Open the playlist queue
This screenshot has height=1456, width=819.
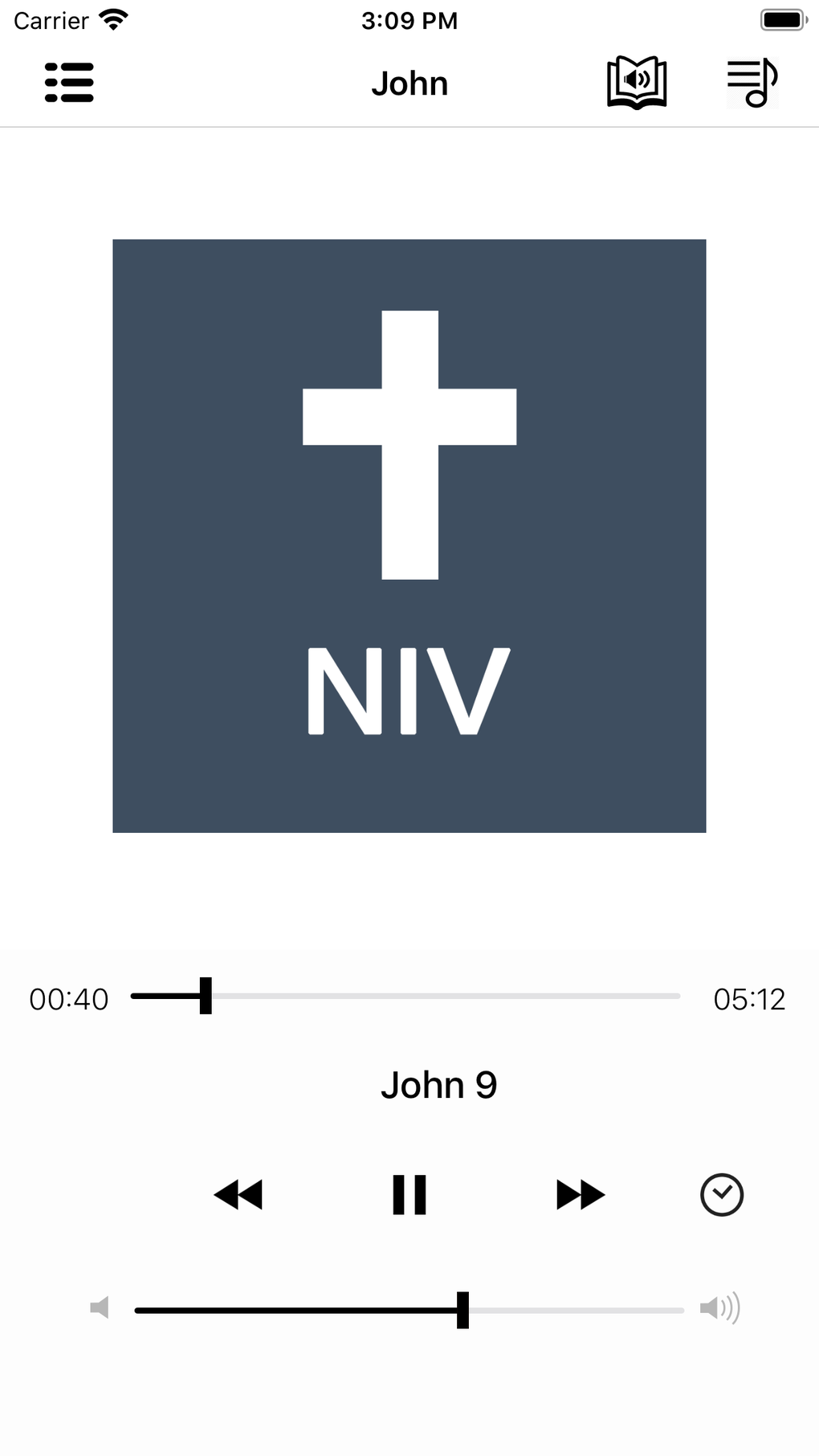[x=752, y=83]
